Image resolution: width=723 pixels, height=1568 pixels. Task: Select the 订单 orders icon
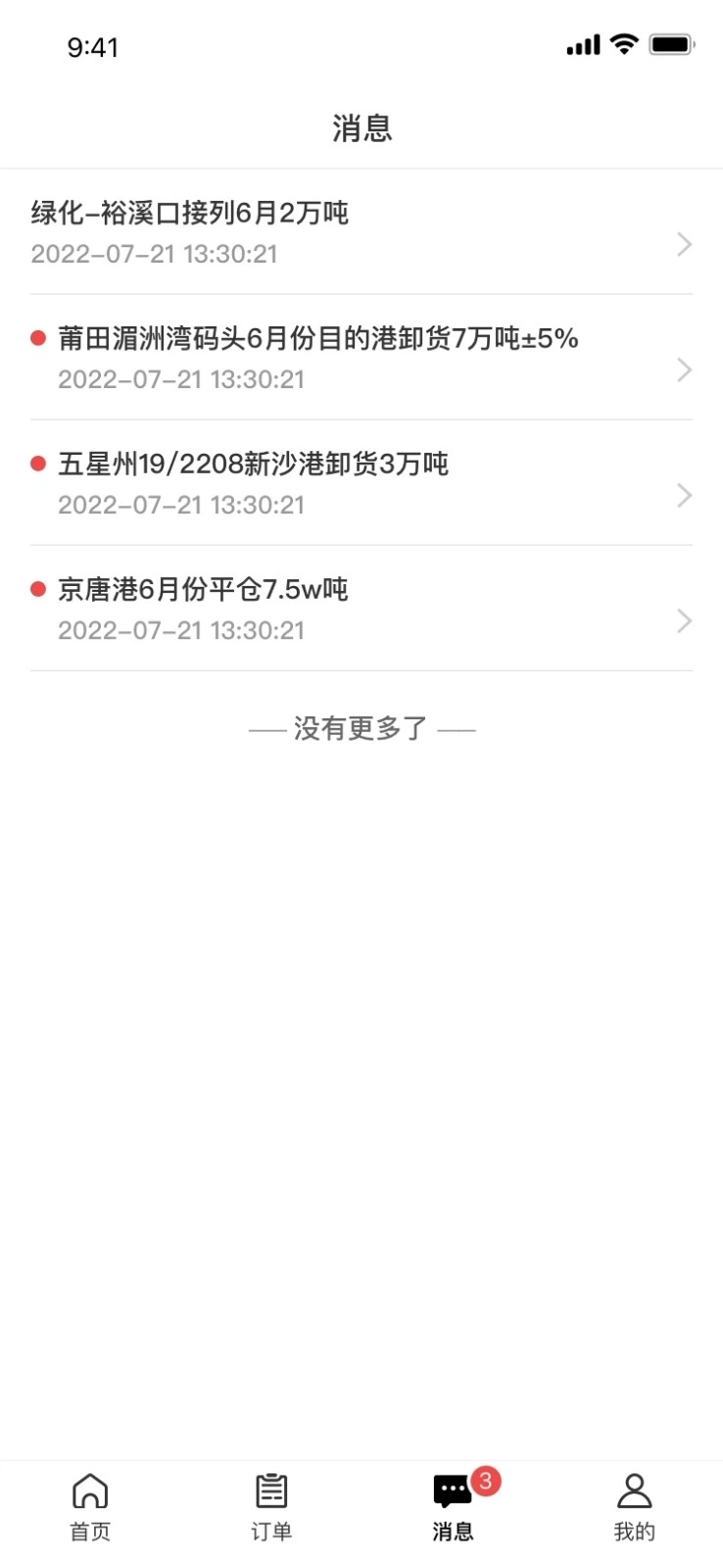coord(270,1491)
